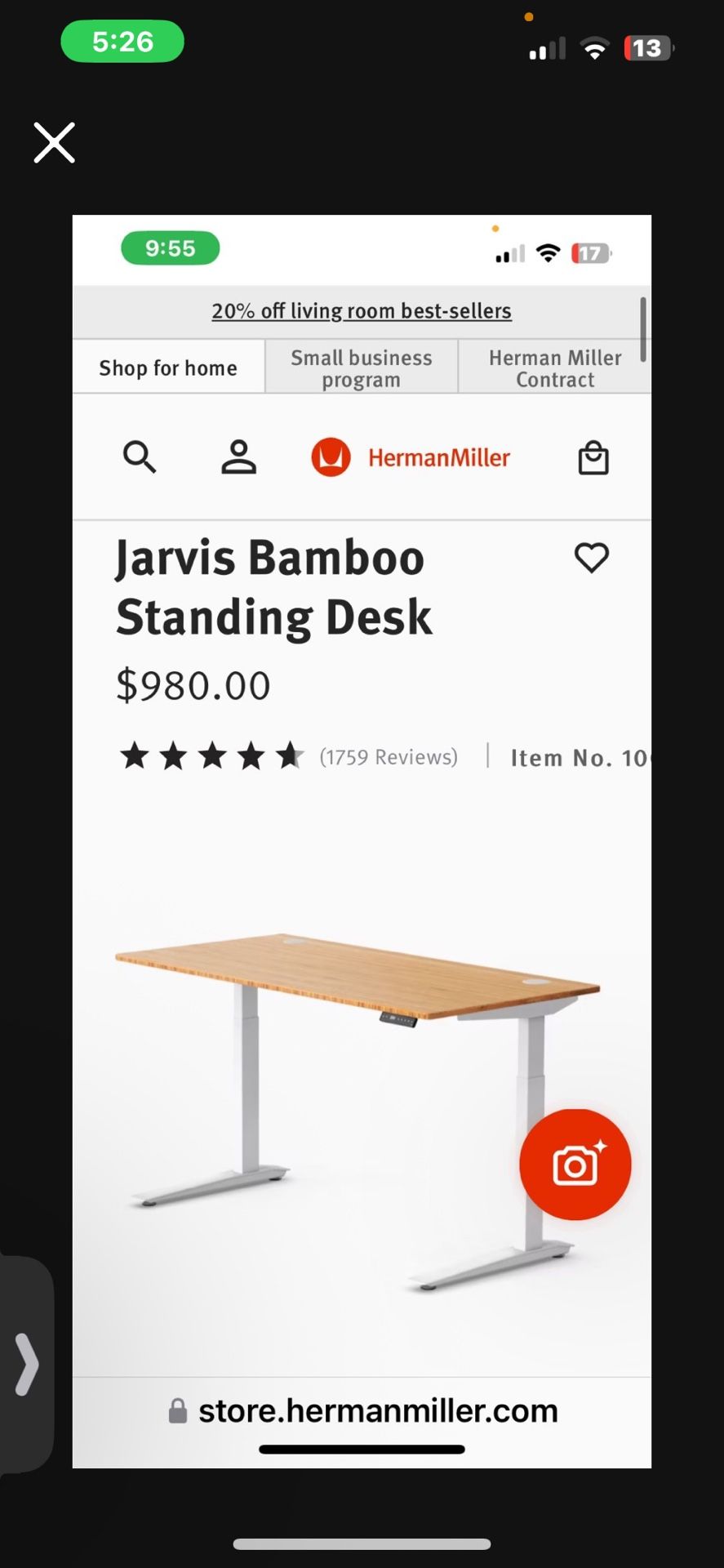Open the 1759 Reviews text

click(389, 756)
